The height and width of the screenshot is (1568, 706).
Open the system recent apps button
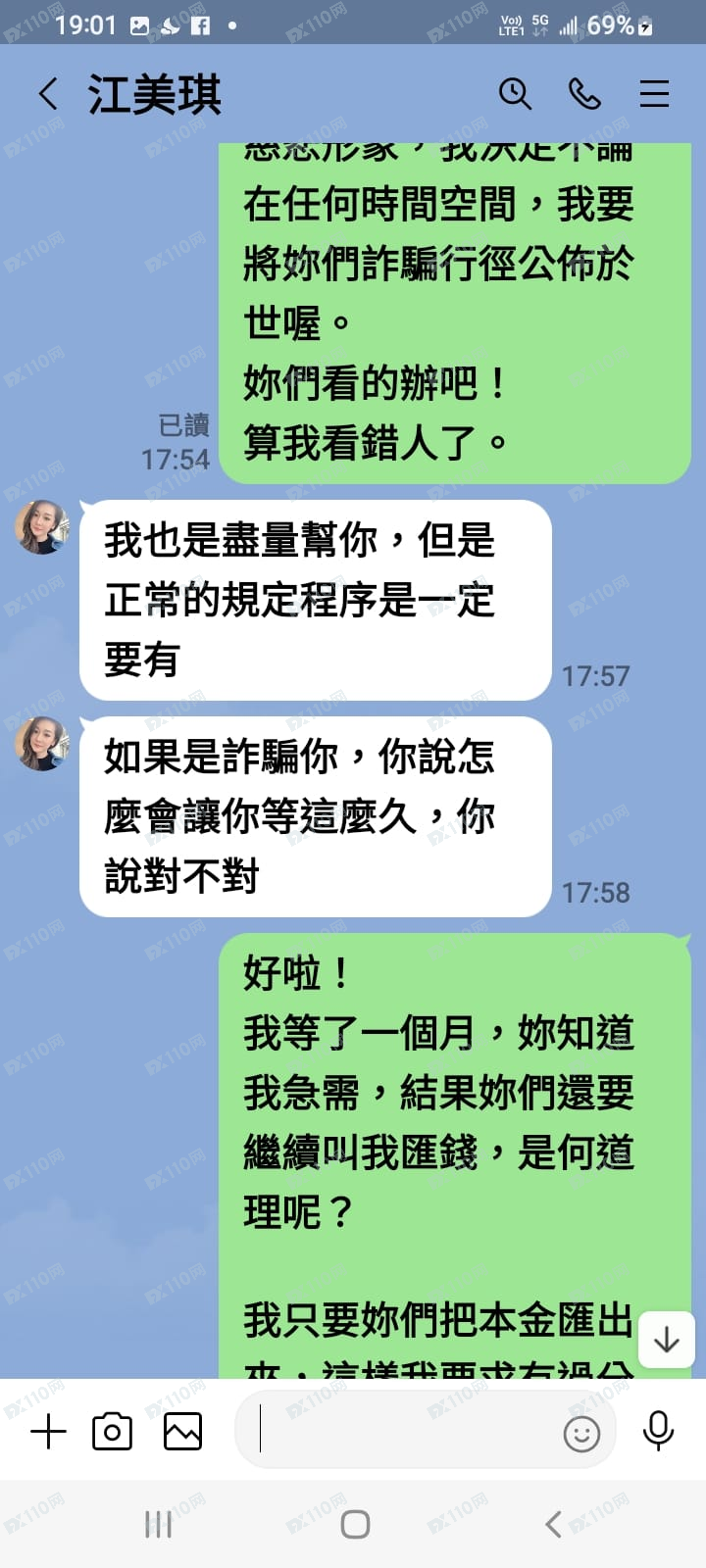pyautogui.click(x=158, y=1524)
